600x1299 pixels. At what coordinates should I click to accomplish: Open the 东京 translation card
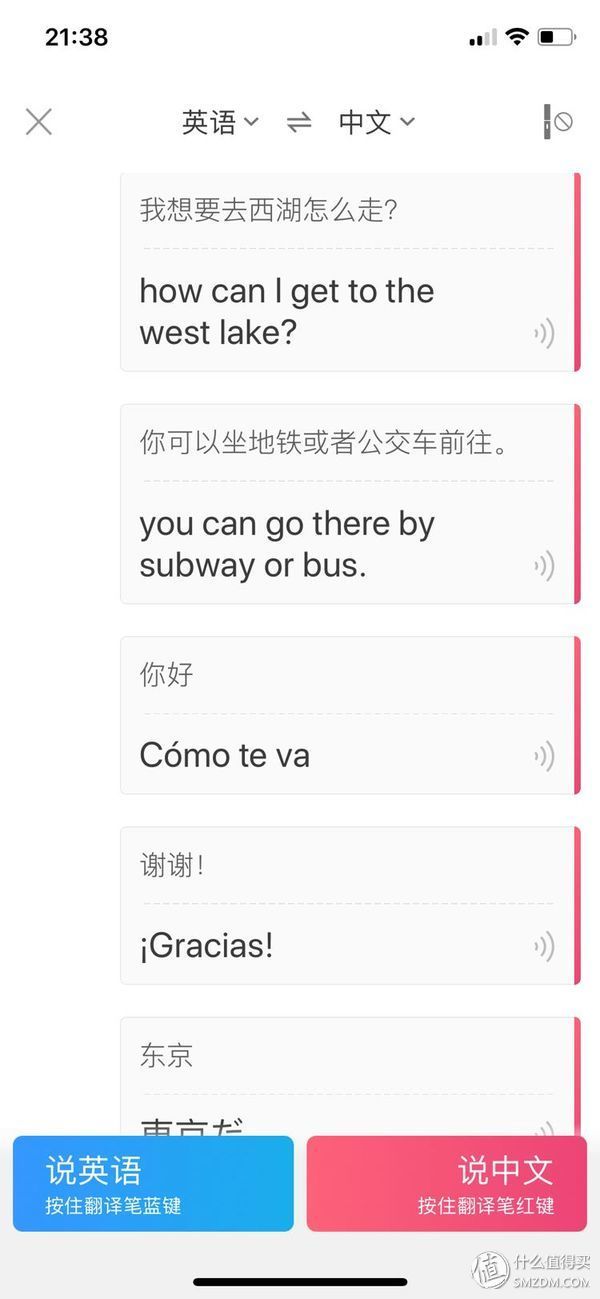(350, 1077)
